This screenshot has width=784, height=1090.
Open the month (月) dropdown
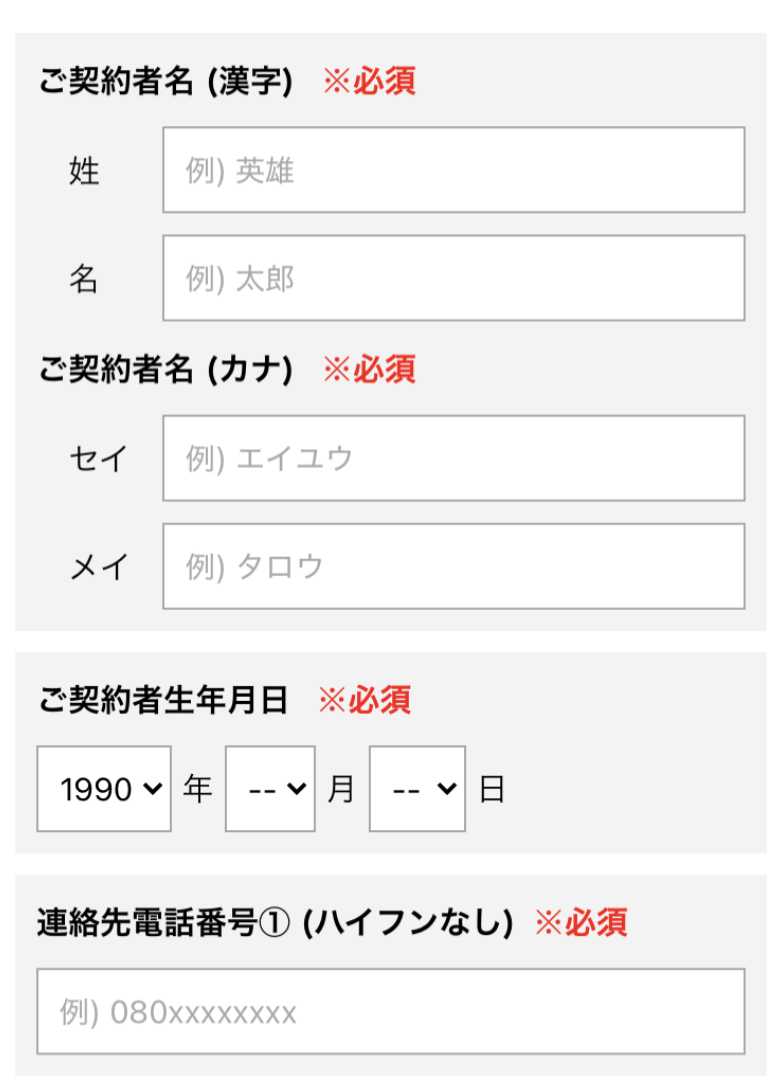click(270, 788)
